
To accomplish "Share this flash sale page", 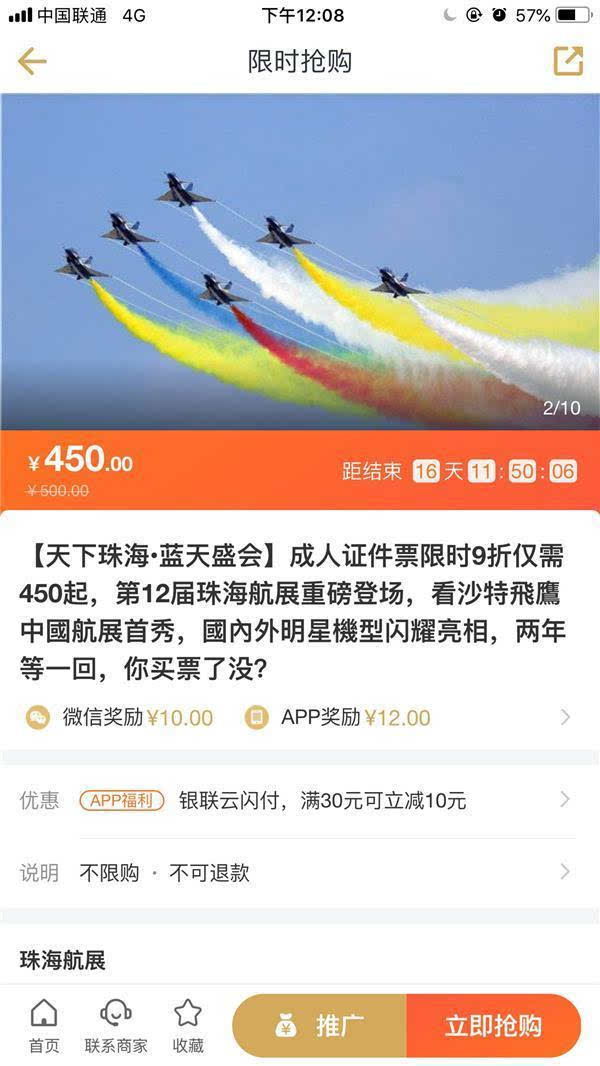I will point(567,61).
